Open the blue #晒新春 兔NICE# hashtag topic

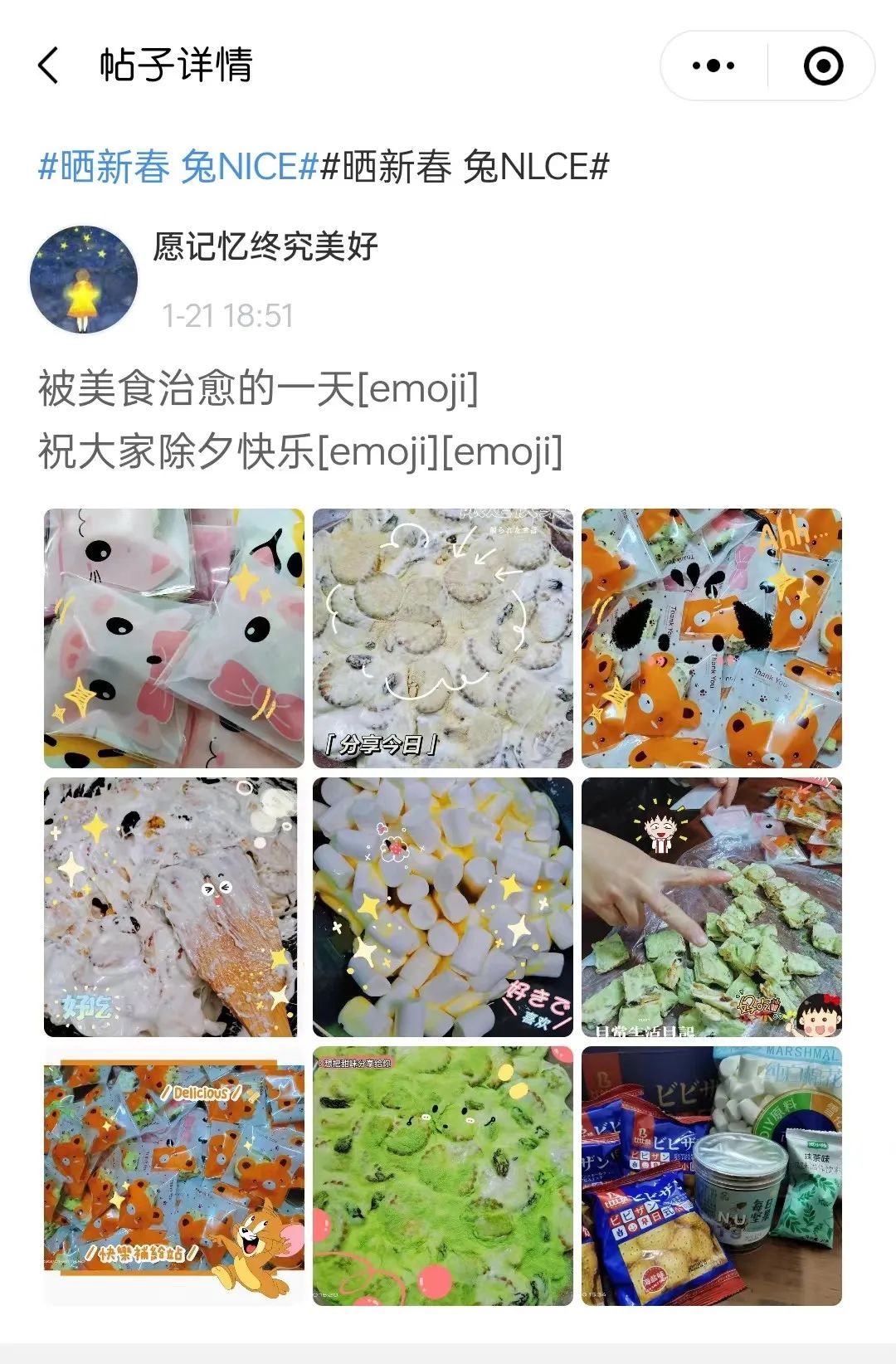178,167
